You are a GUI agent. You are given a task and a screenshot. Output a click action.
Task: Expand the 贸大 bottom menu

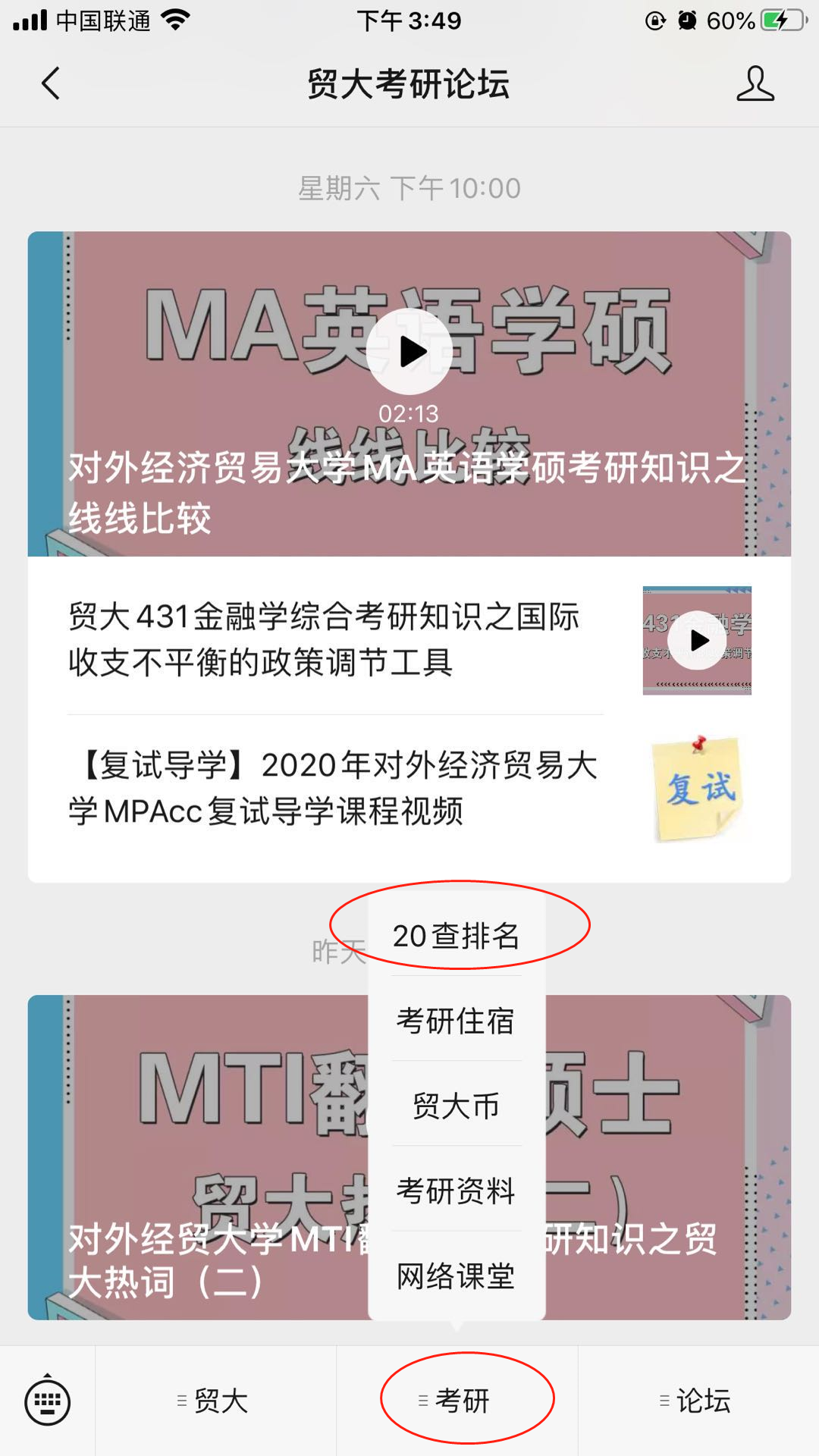tap(215, 1401)
